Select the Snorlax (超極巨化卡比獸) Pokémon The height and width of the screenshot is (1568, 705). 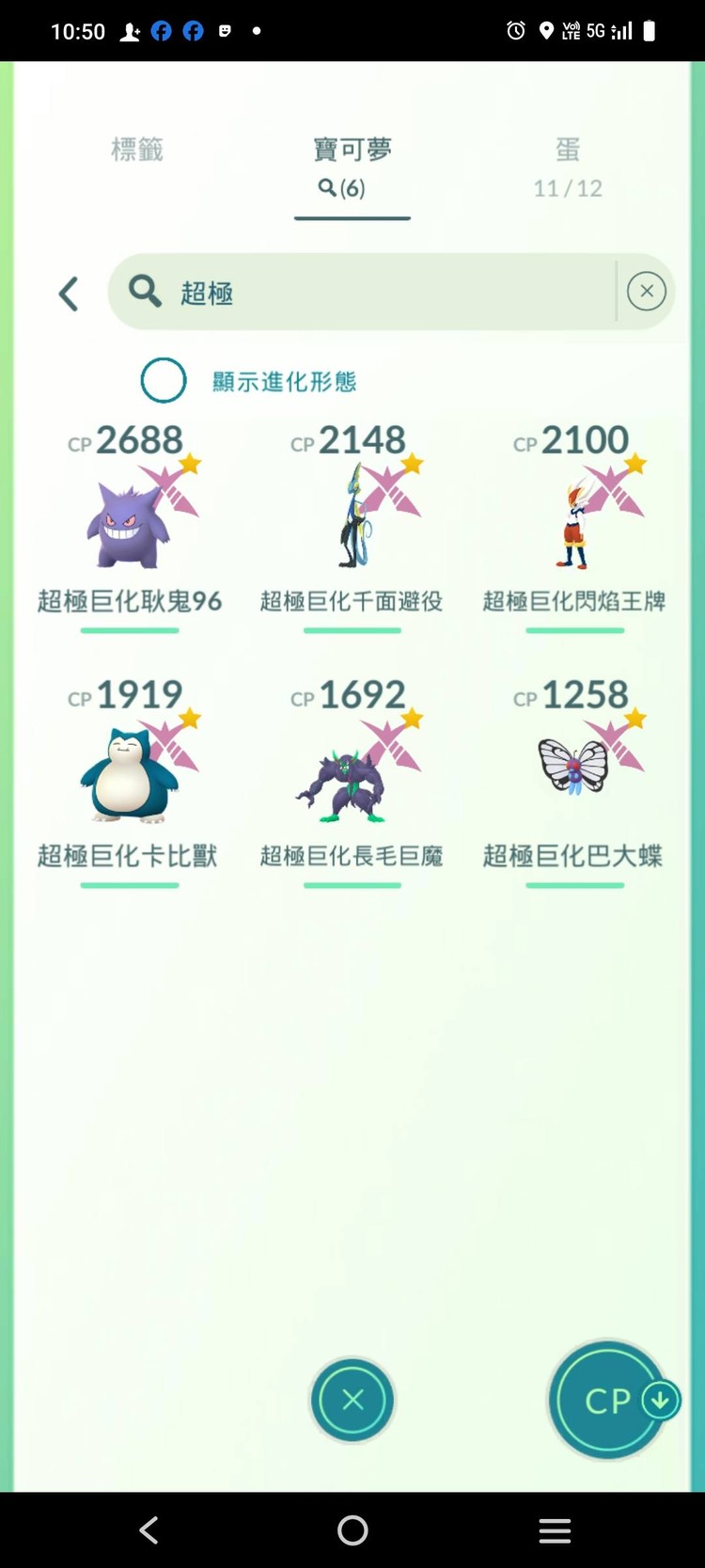click(130, 771)
